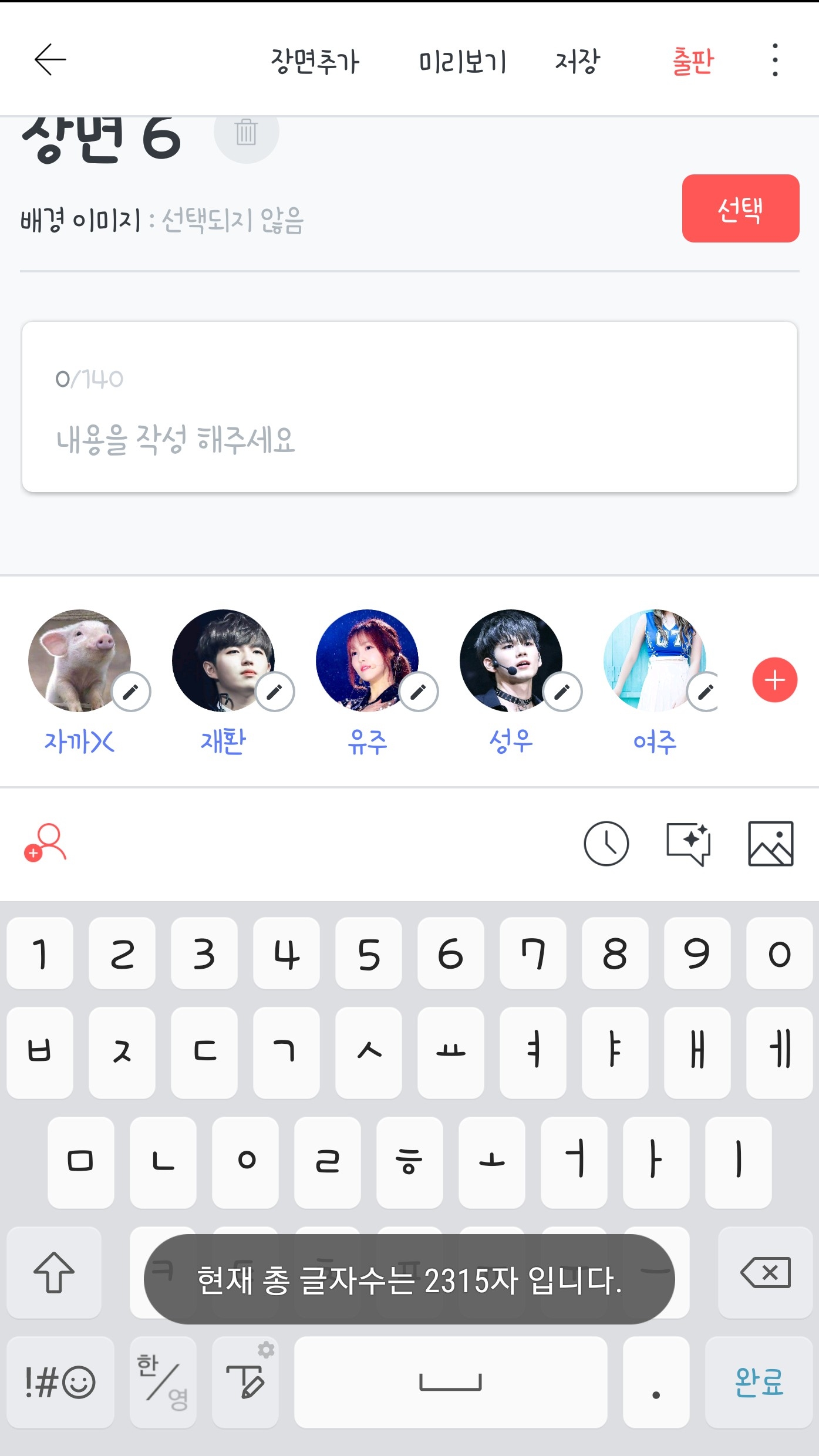
Task: Edit the 여주 character with the pencil
Action: pyautogui.click(x=705, y=692)
